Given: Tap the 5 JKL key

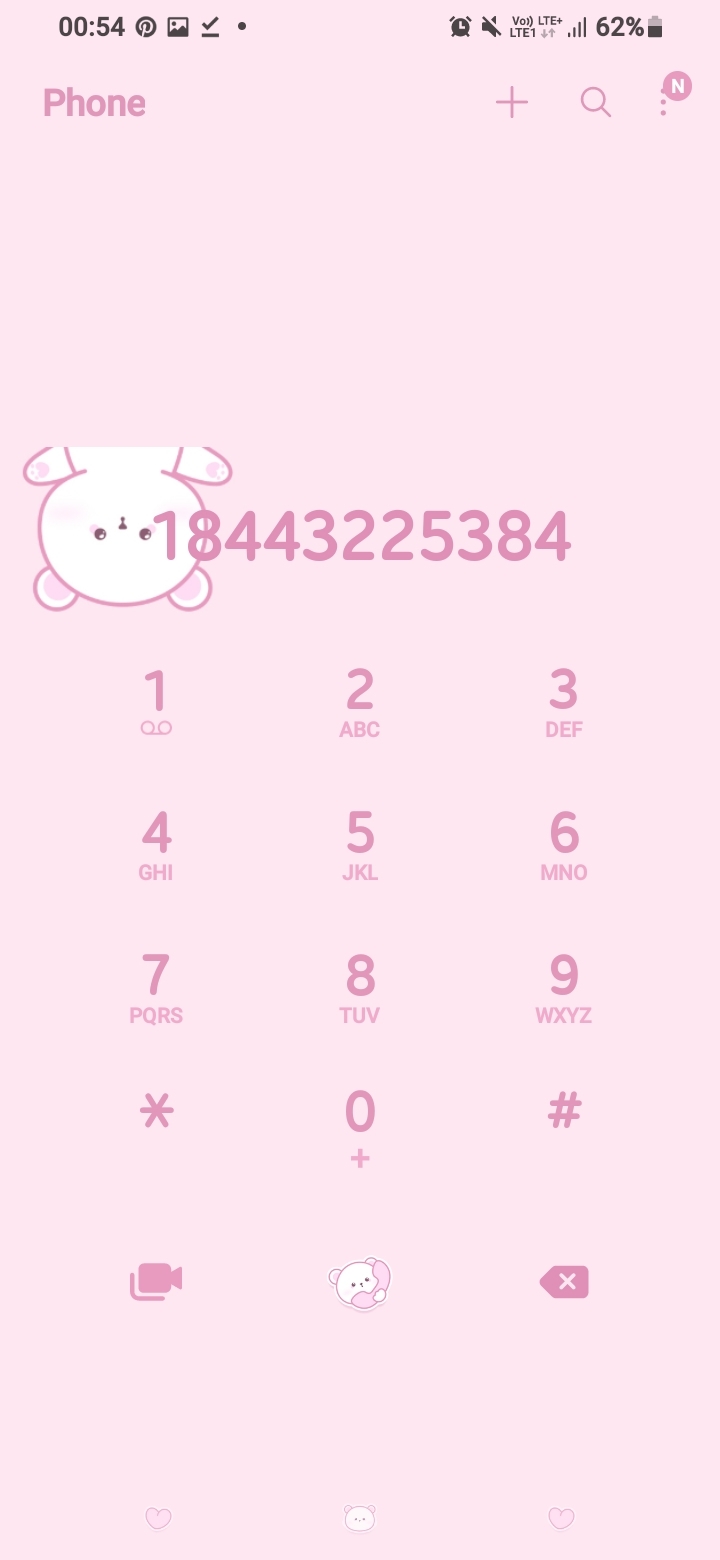Looking at the screenshot, I should tap(360, 845).
